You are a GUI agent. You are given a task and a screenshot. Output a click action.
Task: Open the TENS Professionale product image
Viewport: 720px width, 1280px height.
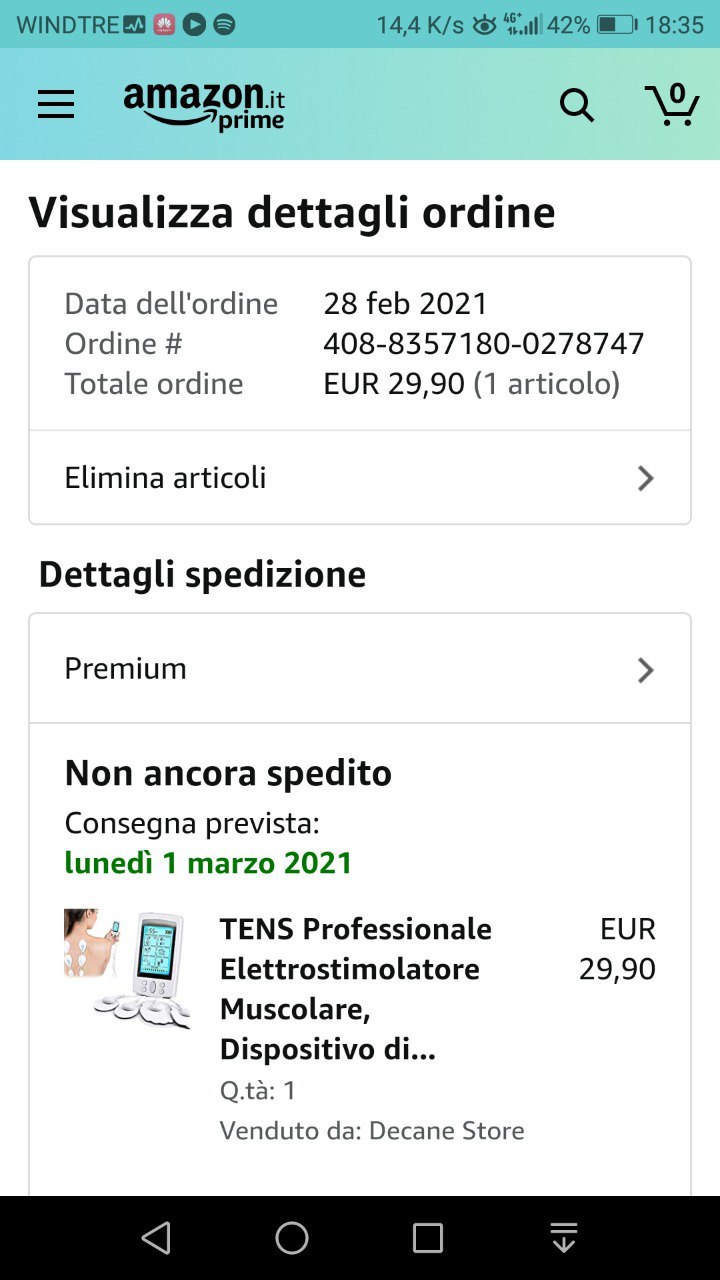128,967
